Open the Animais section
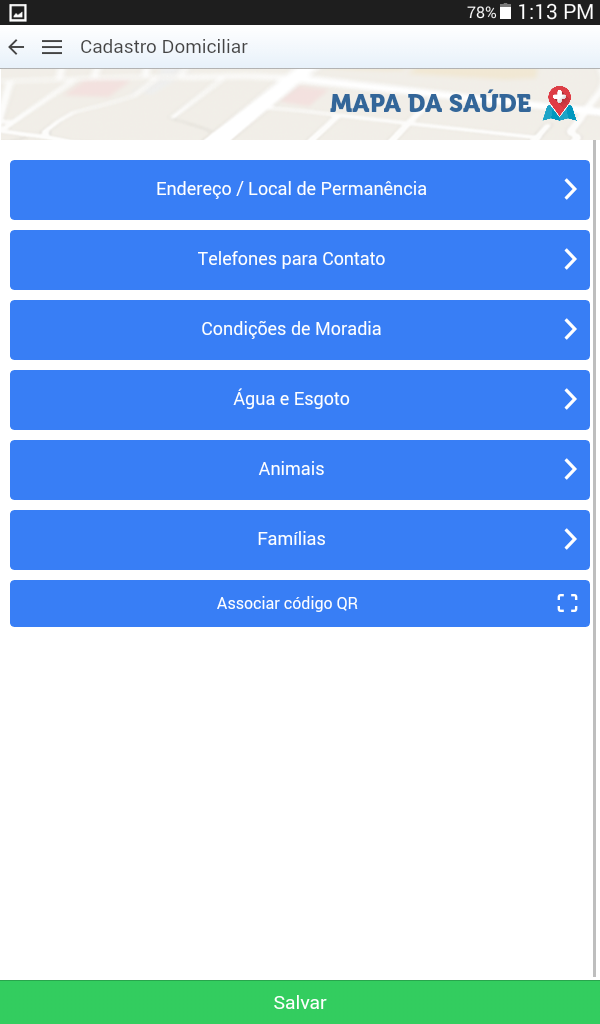This screenshot has height=1024, width=600. tap(299, 469)
